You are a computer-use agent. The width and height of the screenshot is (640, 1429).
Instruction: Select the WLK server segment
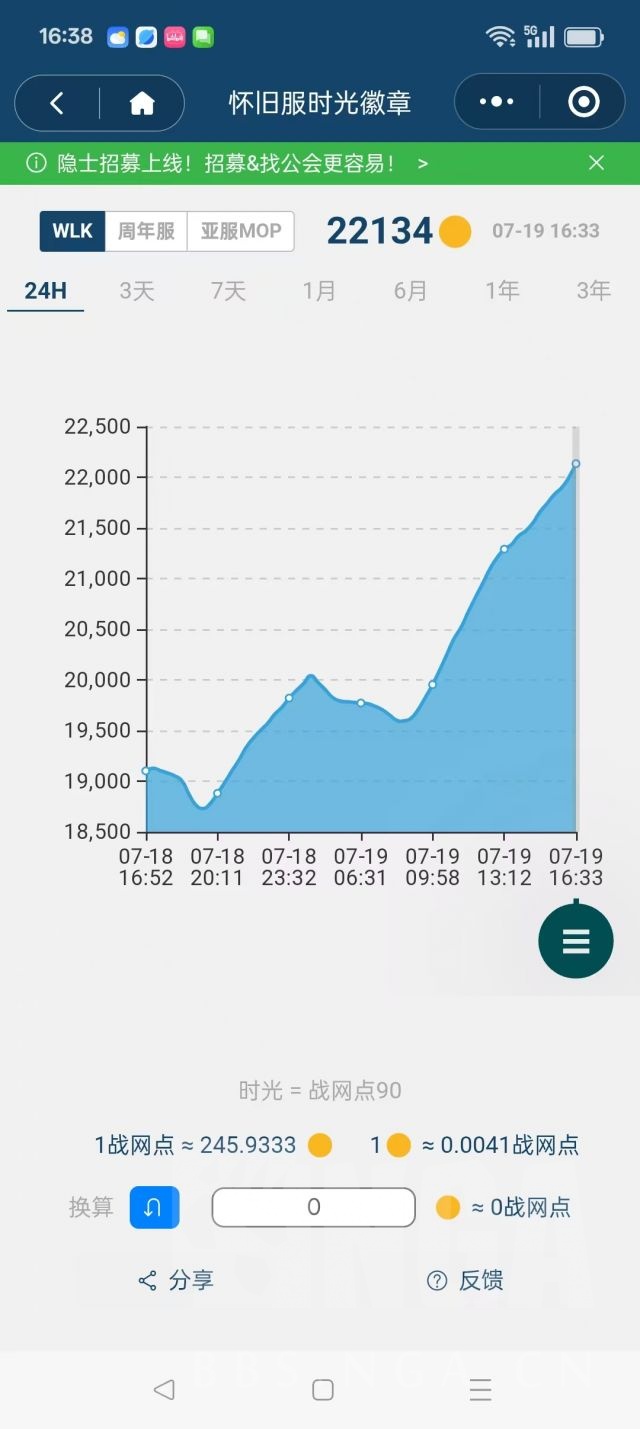click(x=72, y=231)
